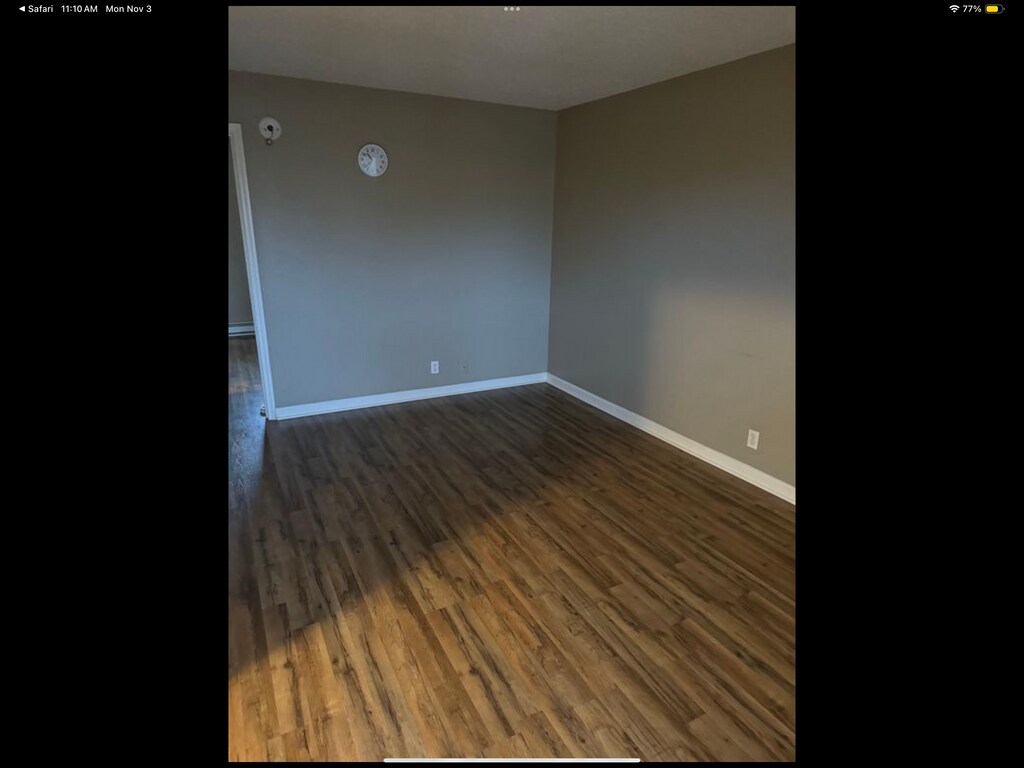Open the three-dot multitasking menu
The width and height of the screenshot is (1024, 768).
(512, 9)
